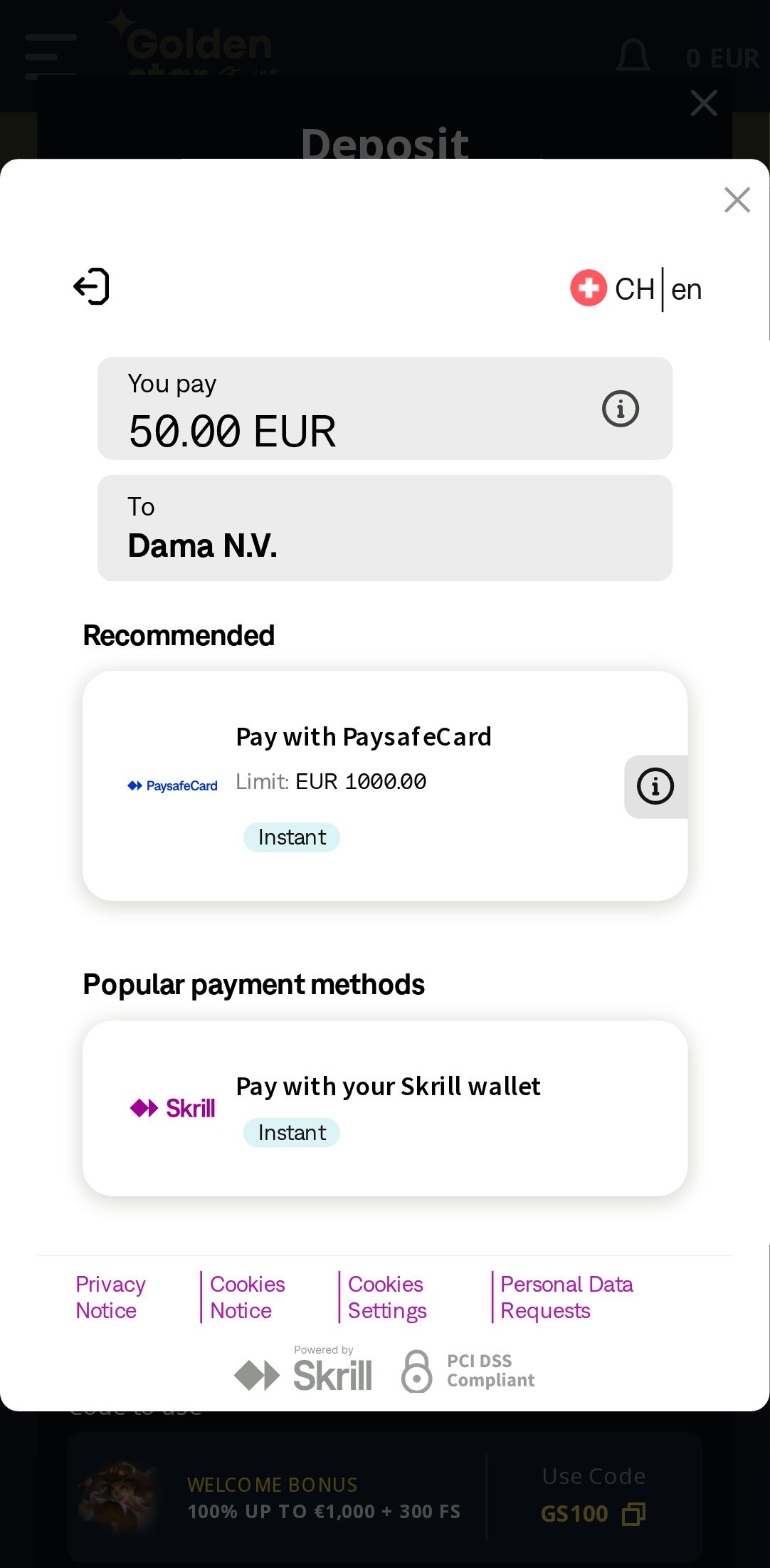Tap the exit icon beside the country selector

92,287
